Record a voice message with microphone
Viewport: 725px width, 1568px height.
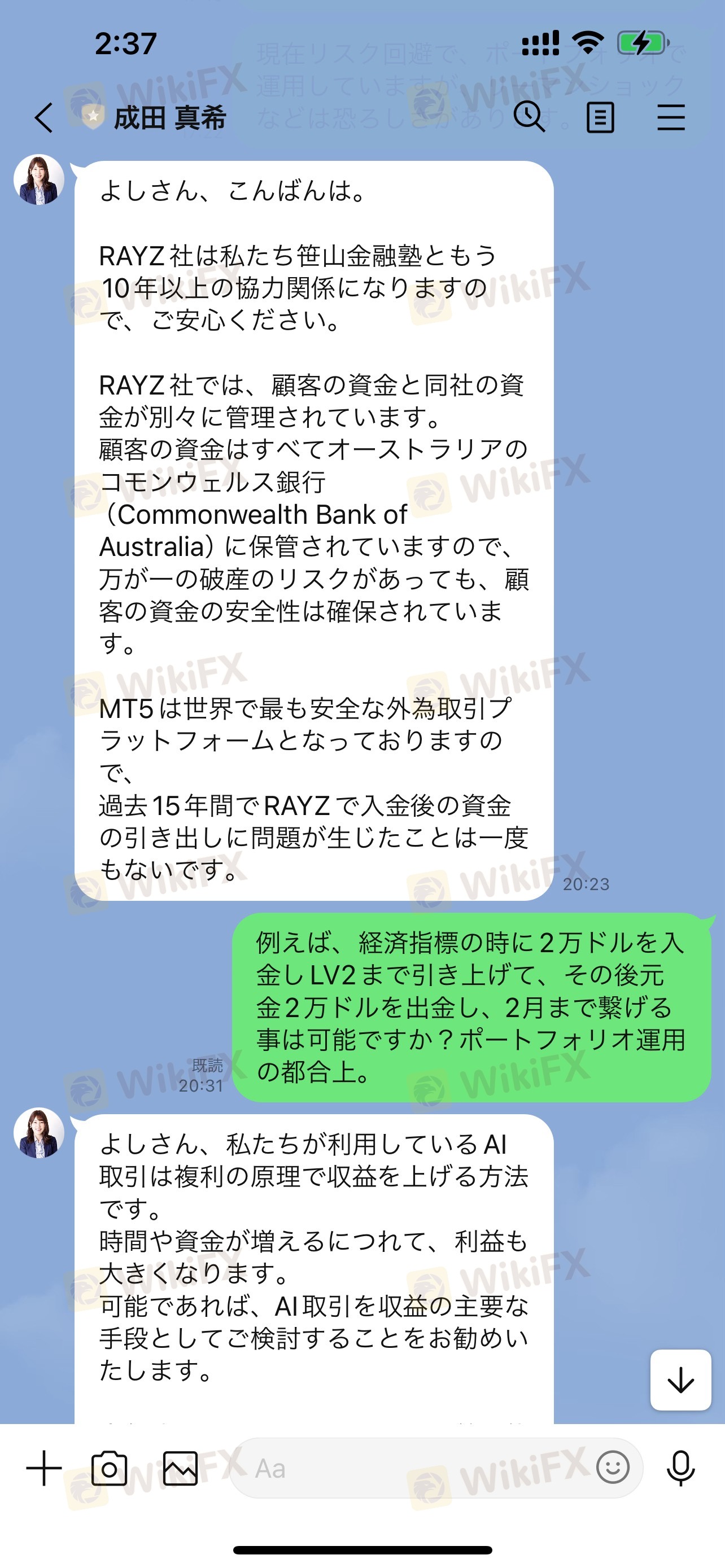680,1468
